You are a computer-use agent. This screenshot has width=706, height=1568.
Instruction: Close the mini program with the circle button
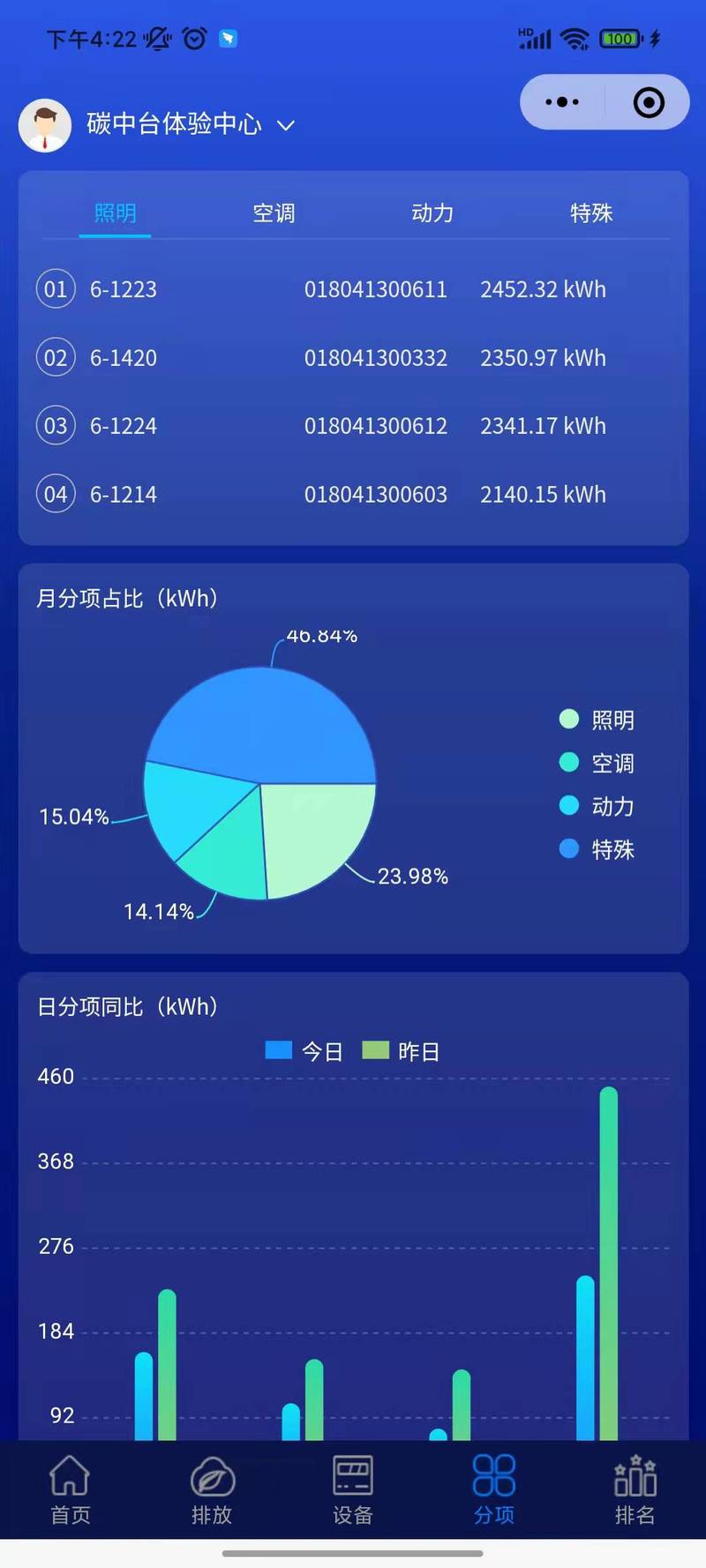pos(649,102)
